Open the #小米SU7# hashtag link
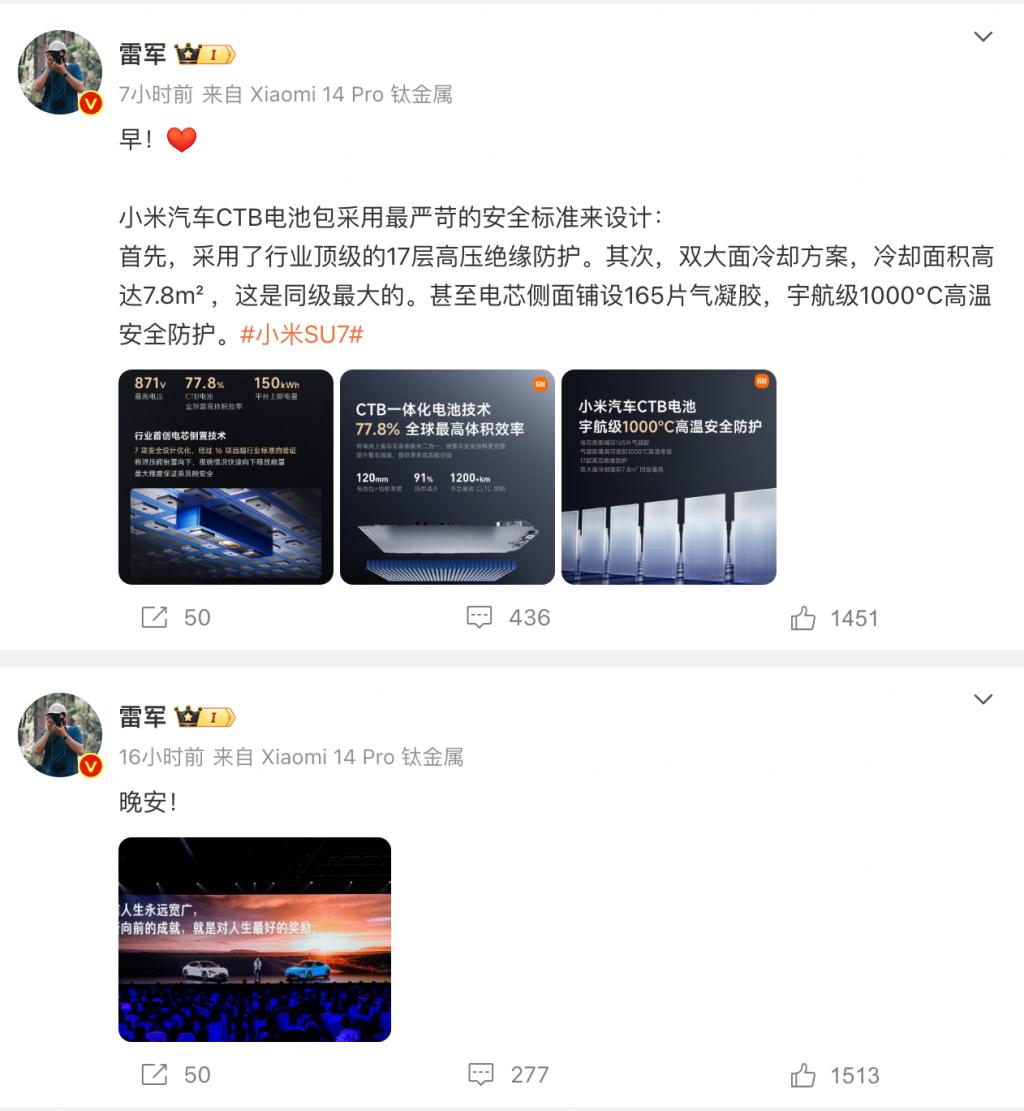1024x1111 pixels. click(x=301, y=335)
